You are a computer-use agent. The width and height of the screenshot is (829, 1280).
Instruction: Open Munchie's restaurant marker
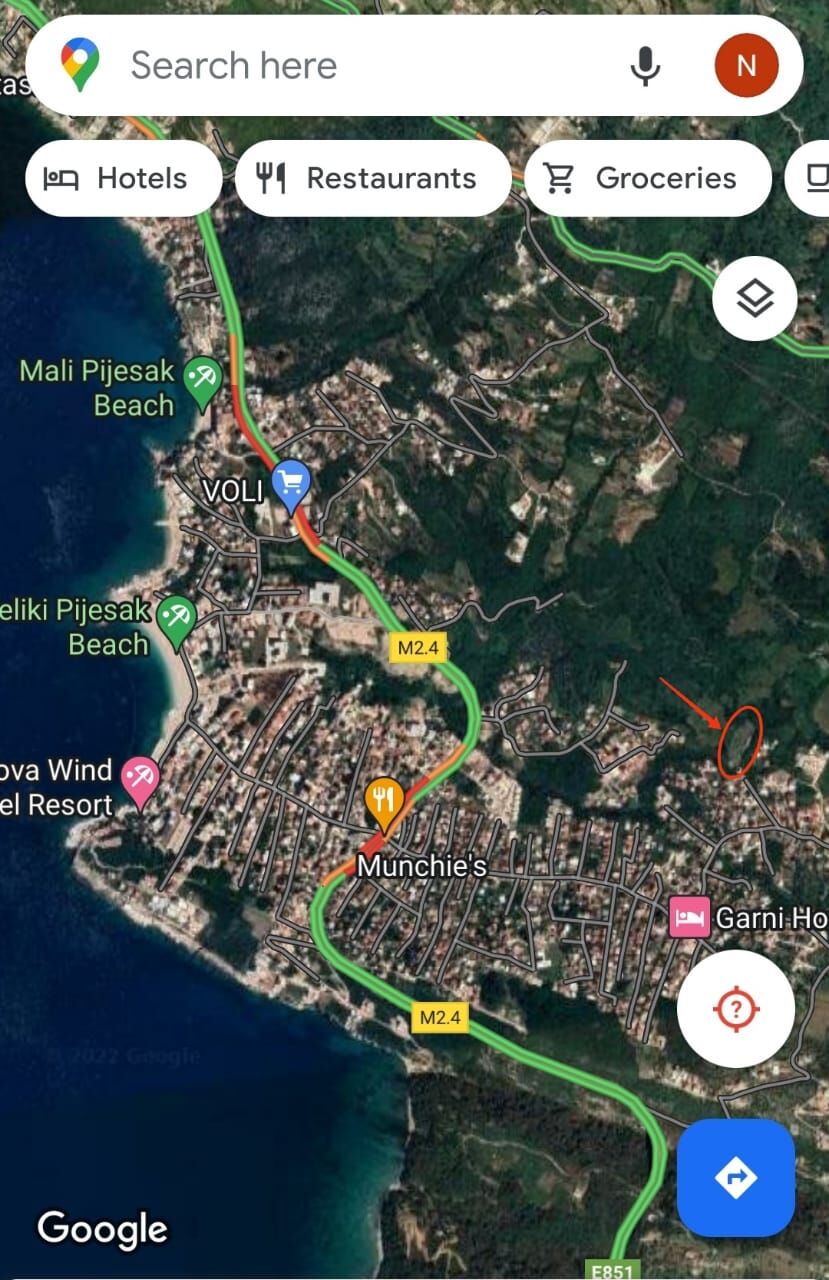click(x=384, y=802)
